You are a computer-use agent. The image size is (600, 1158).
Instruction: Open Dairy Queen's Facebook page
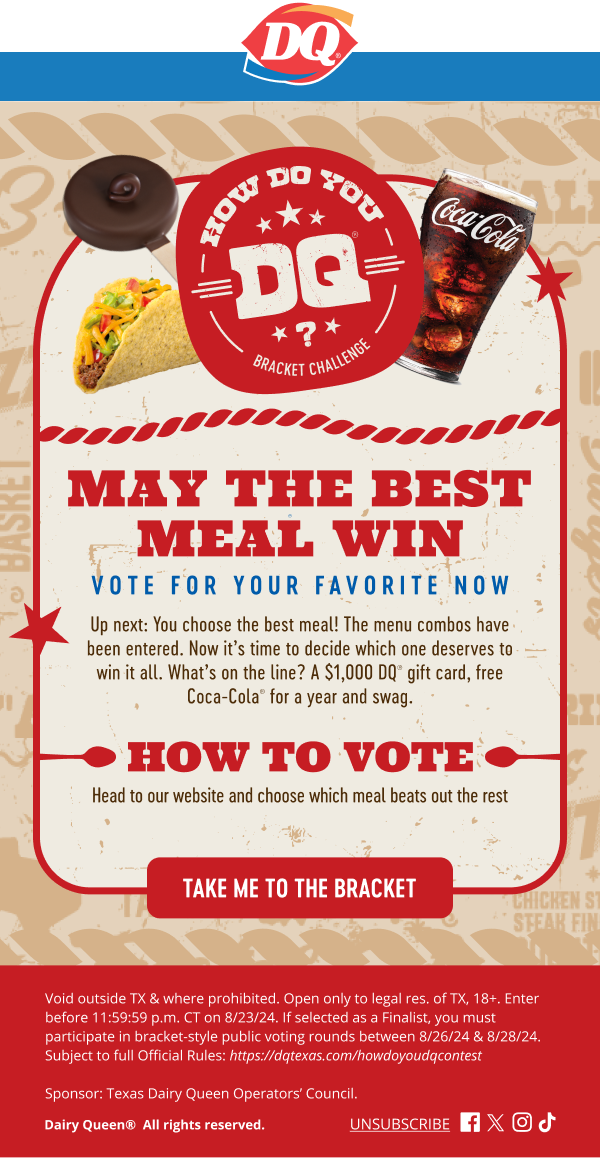pyautogui.click(x=470, y=1123)
